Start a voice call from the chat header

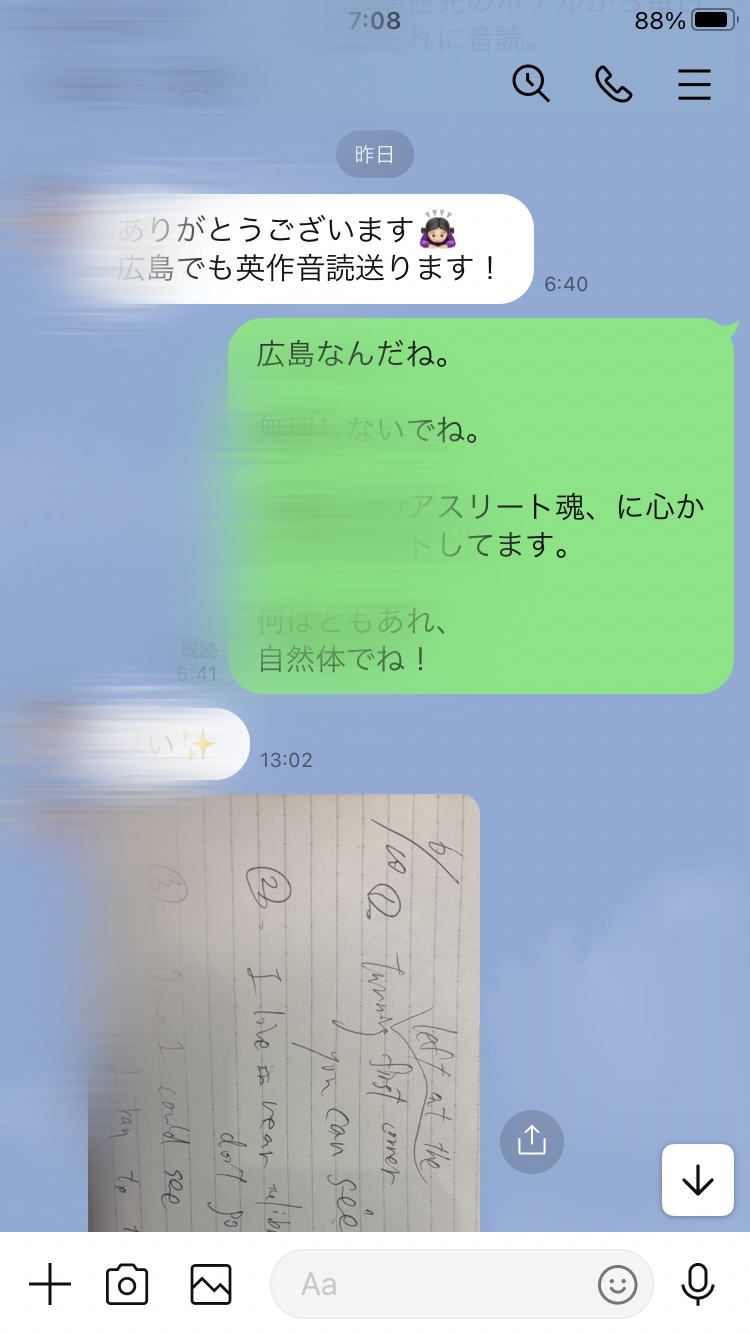click(613, 84)
